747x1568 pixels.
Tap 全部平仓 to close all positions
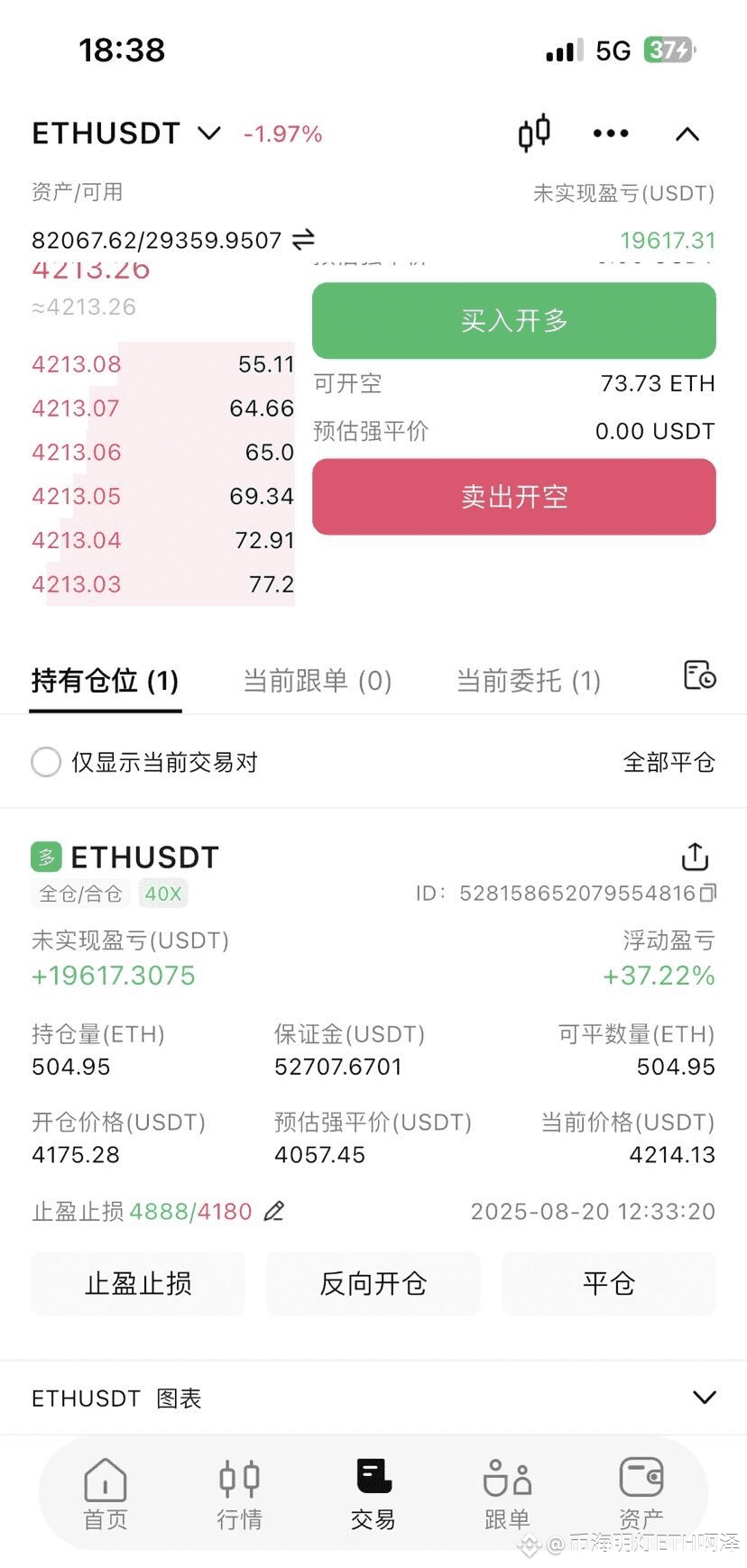(669, 763)
